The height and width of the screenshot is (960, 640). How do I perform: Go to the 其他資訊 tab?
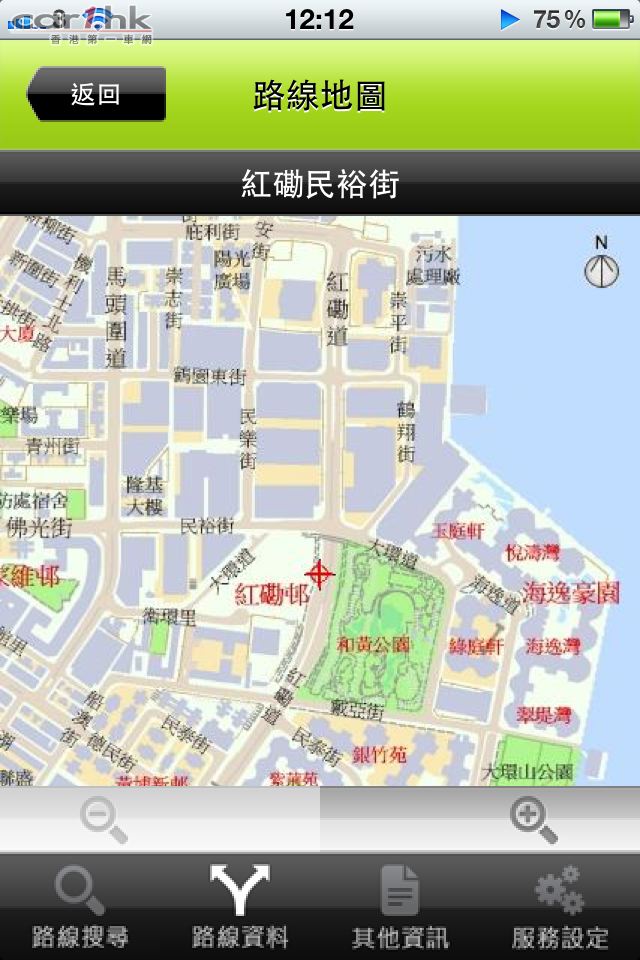point(400,907)
